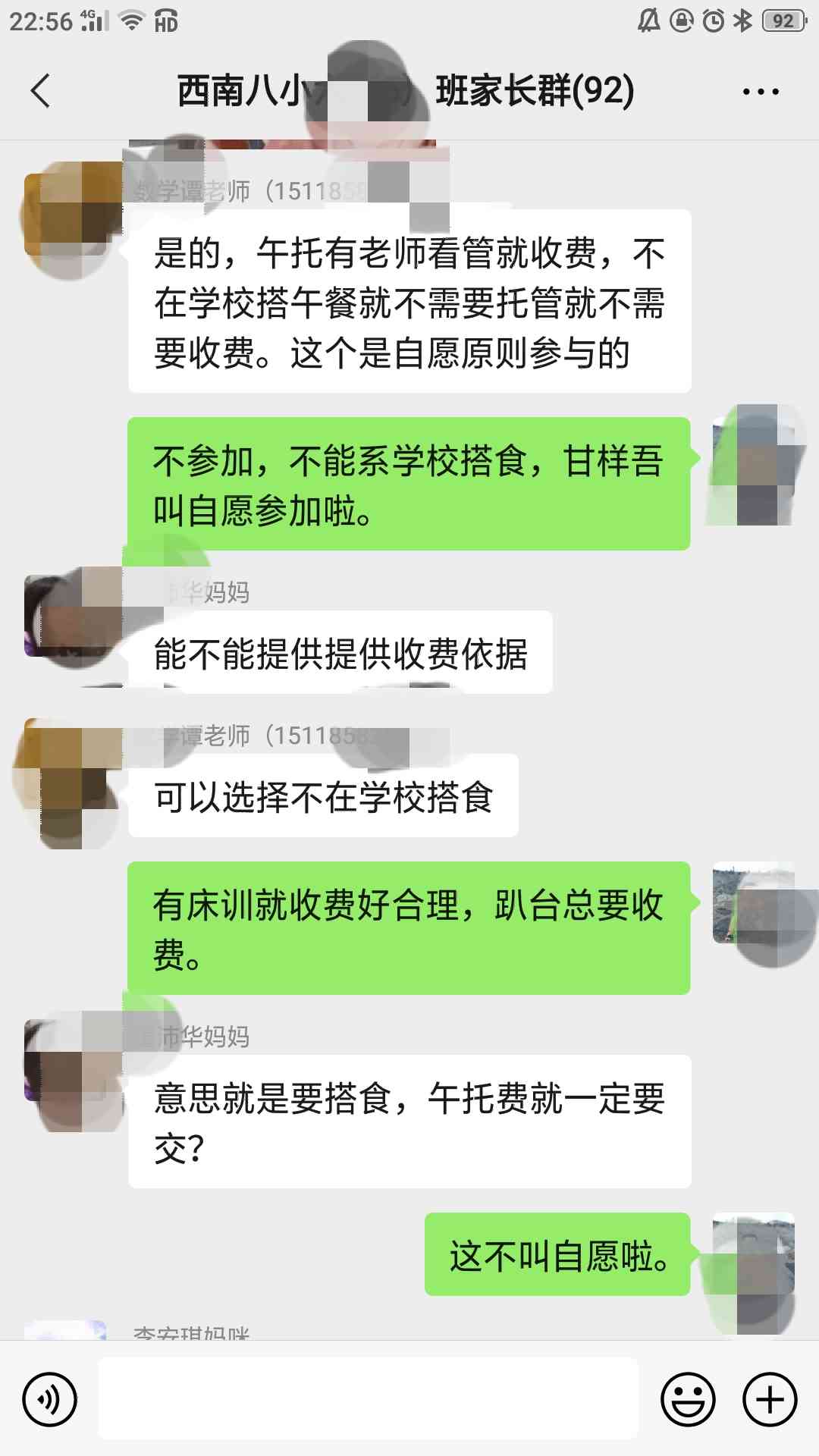Image resolution: width=819 pixels, height=1456 pixels.
Task: Tap the message input field
Action: click(368, 1399)
